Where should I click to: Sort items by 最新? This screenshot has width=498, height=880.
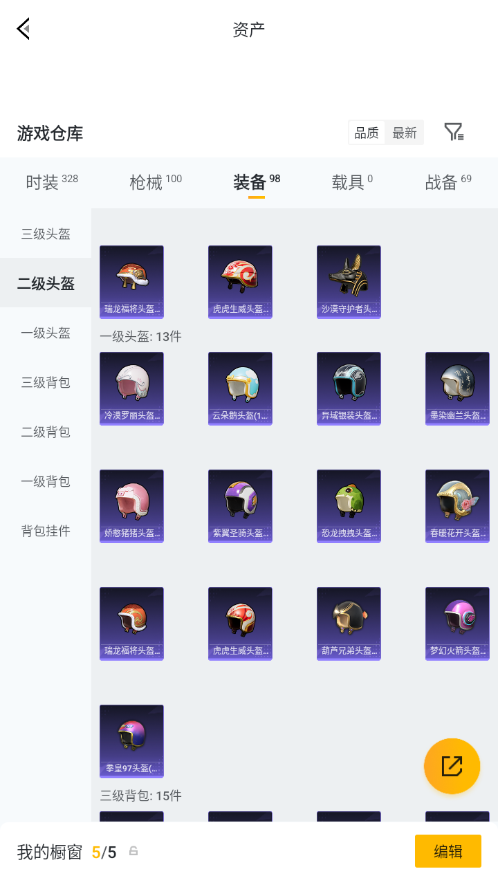click(x=404, y=133)
